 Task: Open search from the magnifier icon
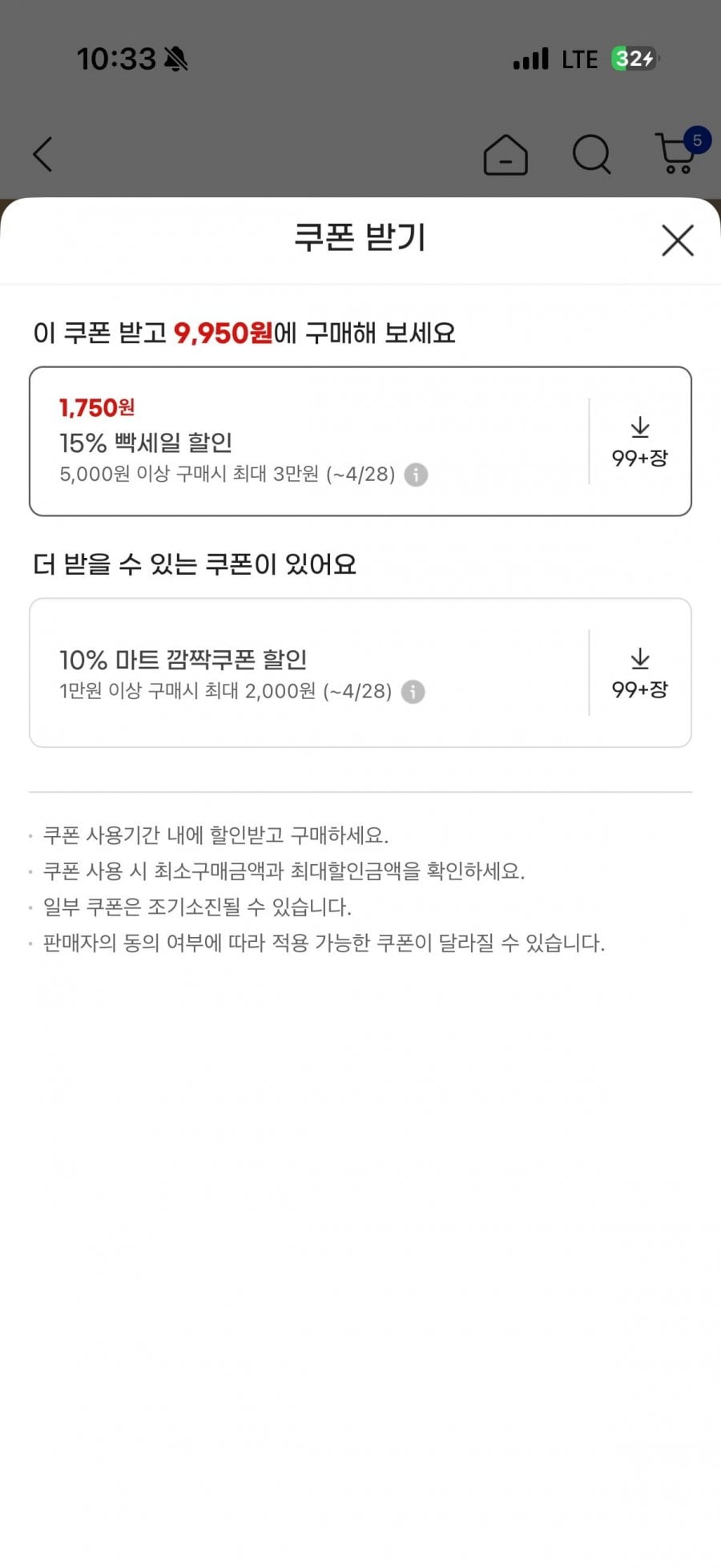click(592, 154)
